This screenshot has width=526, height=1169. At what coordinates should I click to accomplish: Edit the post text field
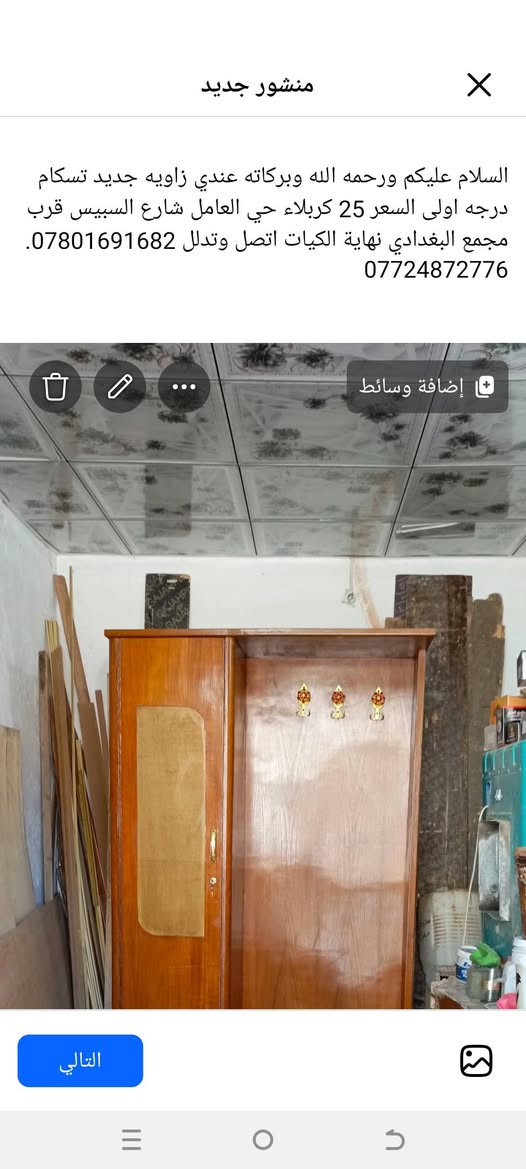pyautogui.click(x=267, y=222)
